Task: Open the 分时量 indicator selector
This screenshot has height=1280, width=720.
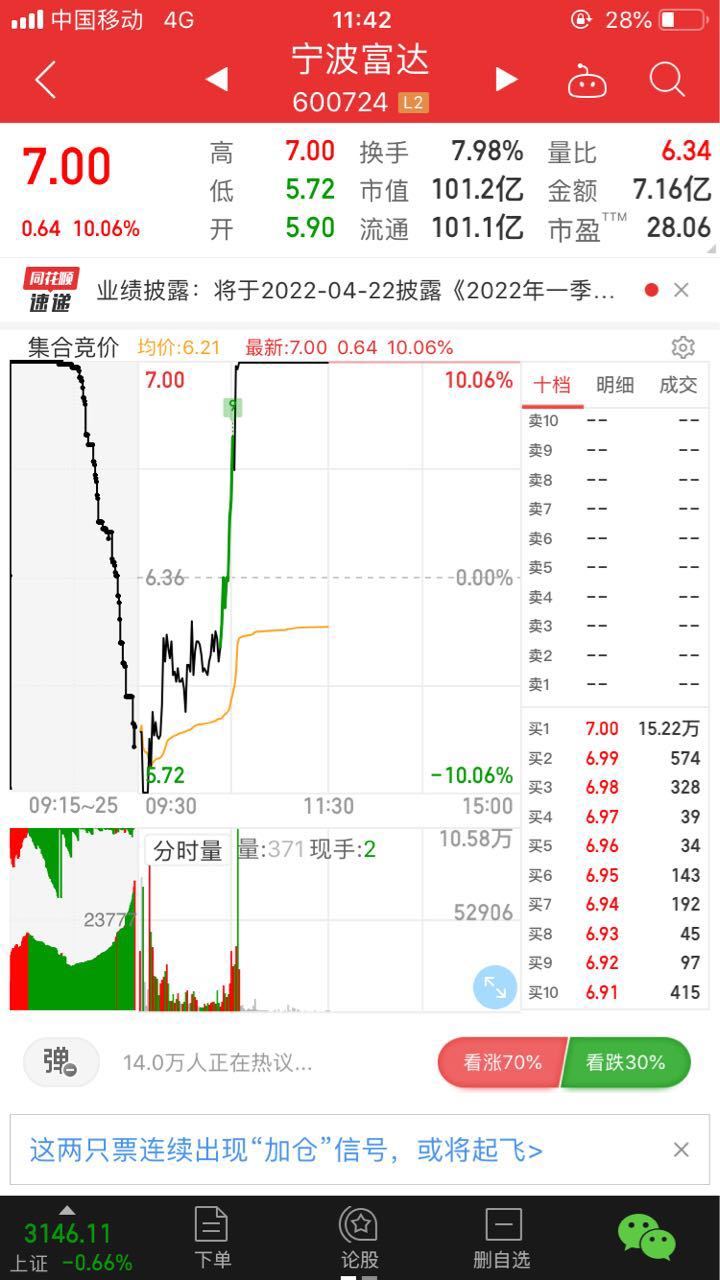Action: coord(188,851)
